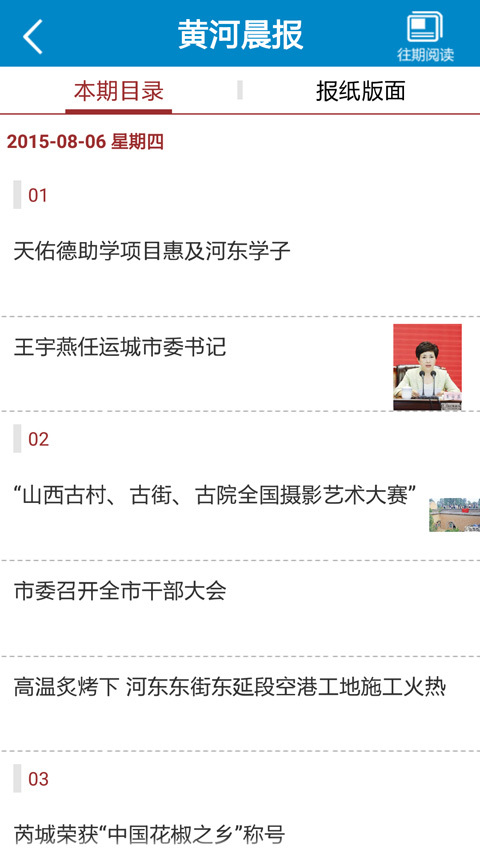This screenshot has width=480, height=853.
Task: Open 往期阅读 past issues
Action: 425,37
